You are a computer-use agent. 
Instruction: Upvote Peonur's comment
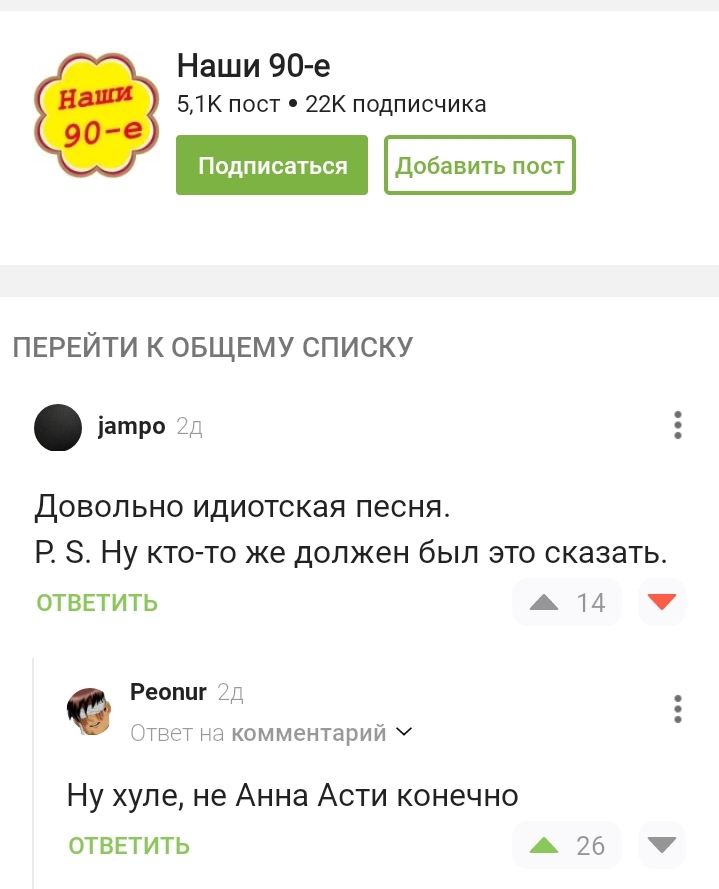pyautogui.click(x=545, y=846)
